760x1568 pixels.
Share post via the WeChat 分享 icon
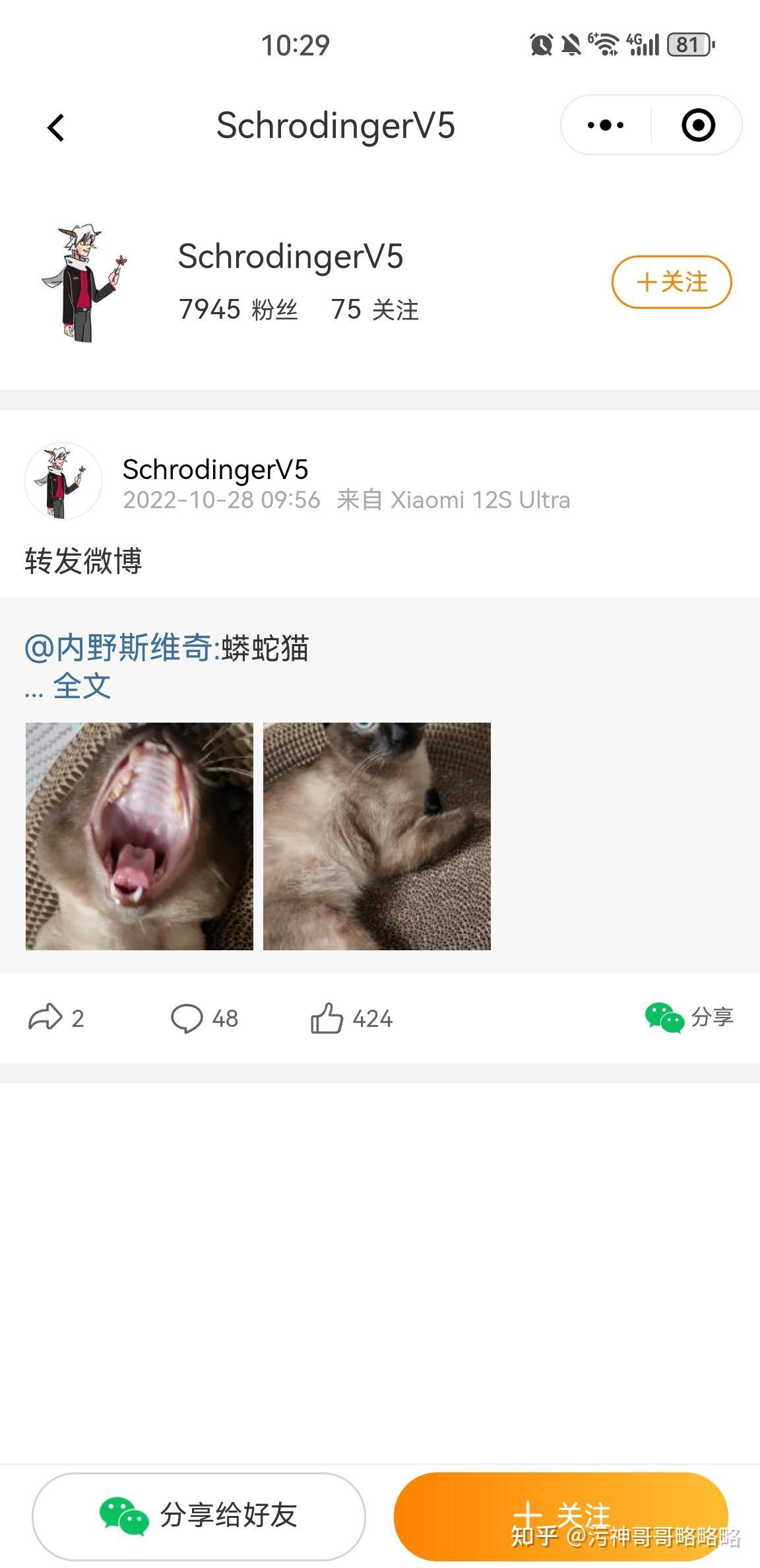pos(689,1017)
